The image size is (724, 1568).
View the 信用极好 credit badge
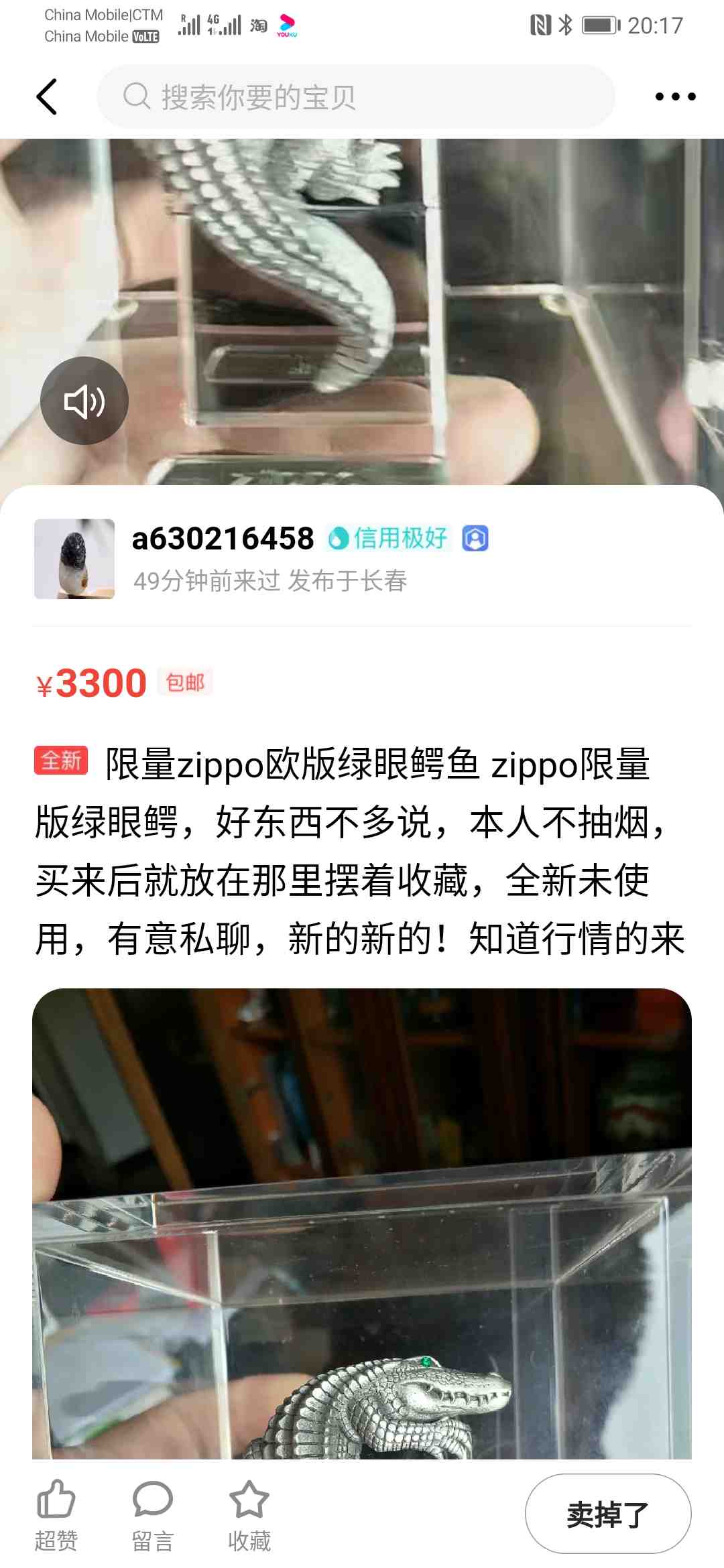coord(389,538)
